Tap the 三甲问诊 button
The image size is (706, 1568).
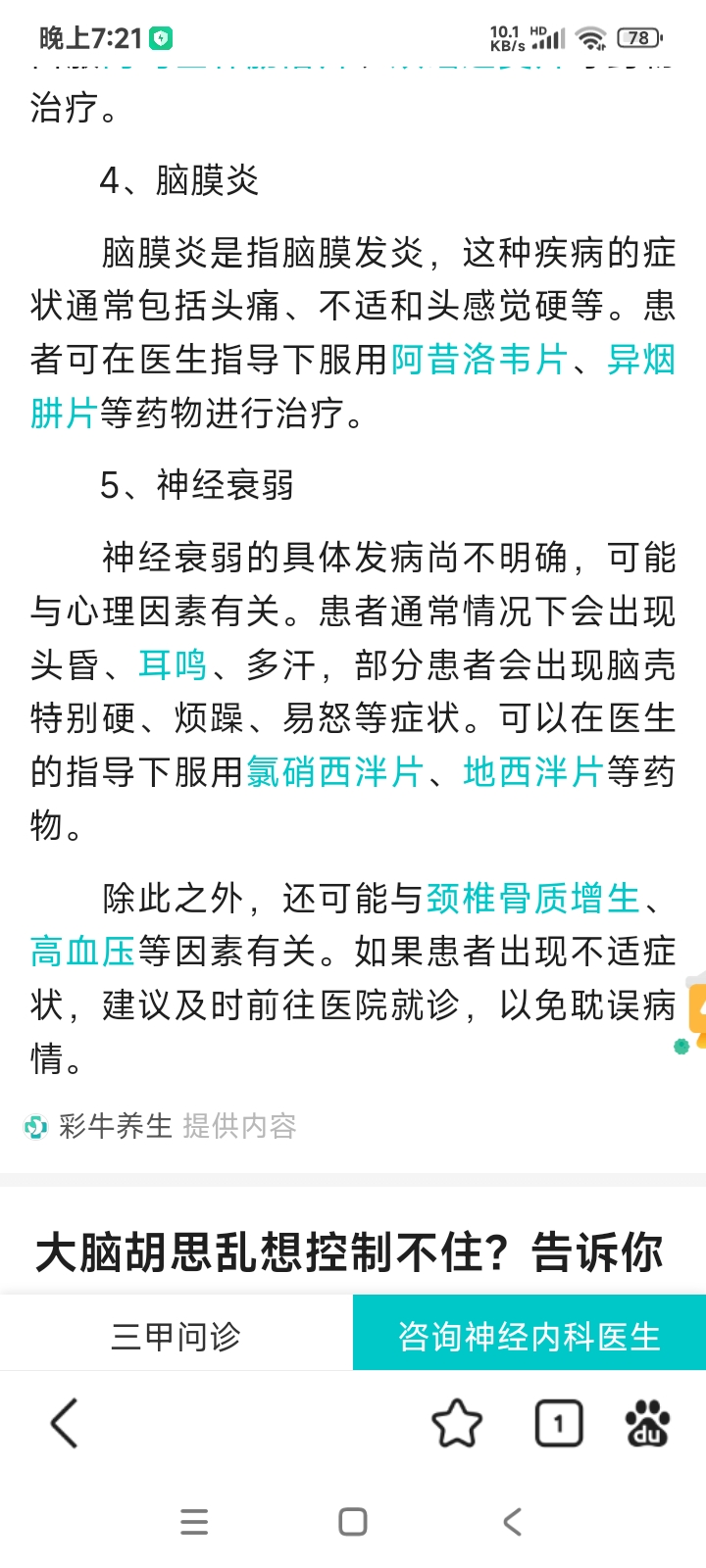pos(176,1336)
